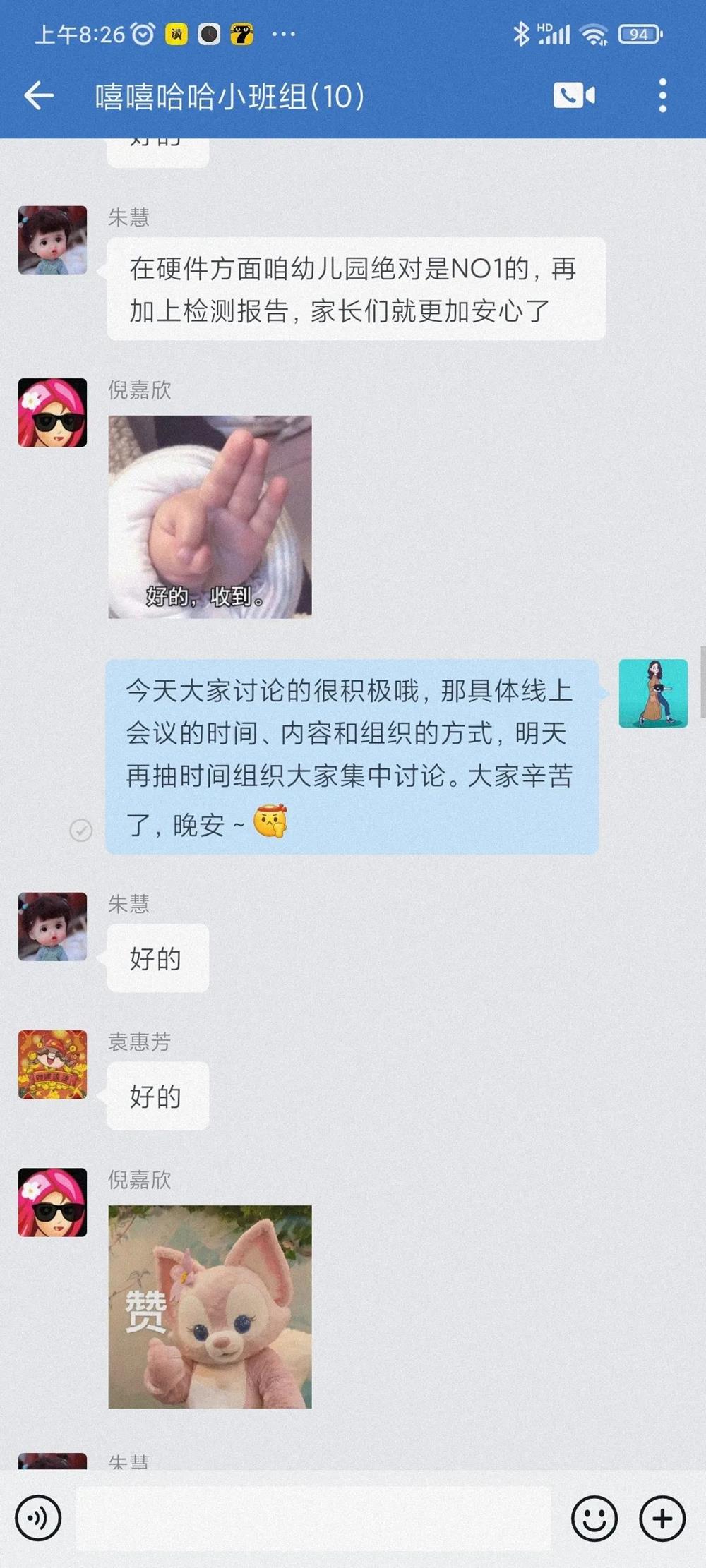Go back from the group chat
The image size is (706, 1568).
(39, 96)
